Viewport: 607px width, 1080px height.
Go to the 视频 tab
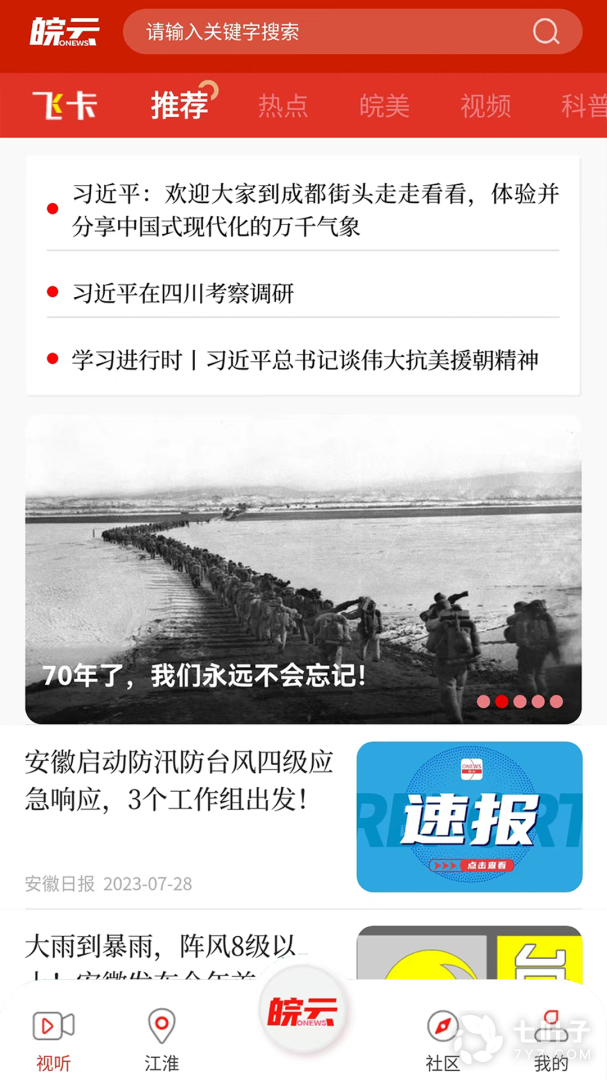pyautogui.click(x=485, y=105)
